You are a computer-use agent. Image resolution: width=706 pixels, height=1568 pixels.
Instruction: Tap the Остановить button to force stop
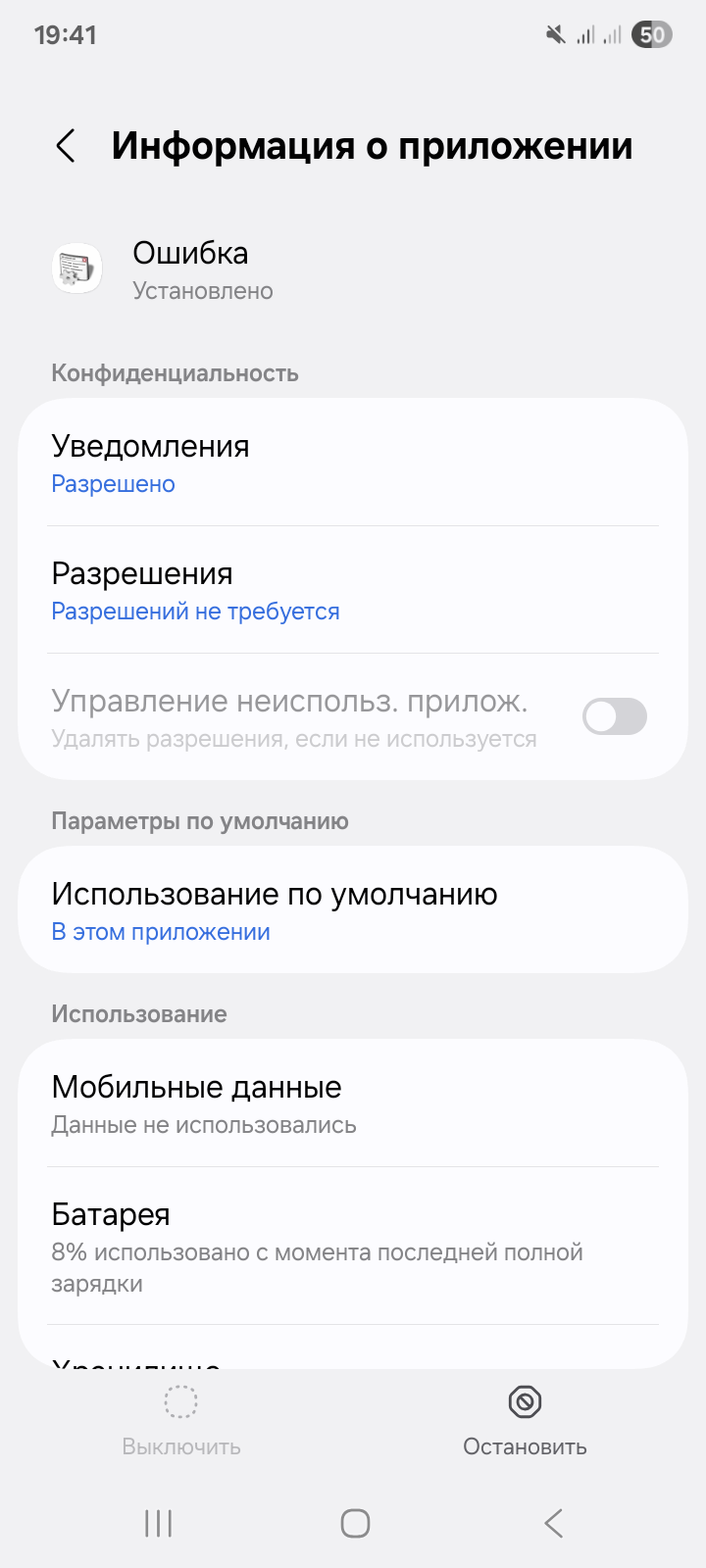pyautogui.click(x=525, y=1420)
